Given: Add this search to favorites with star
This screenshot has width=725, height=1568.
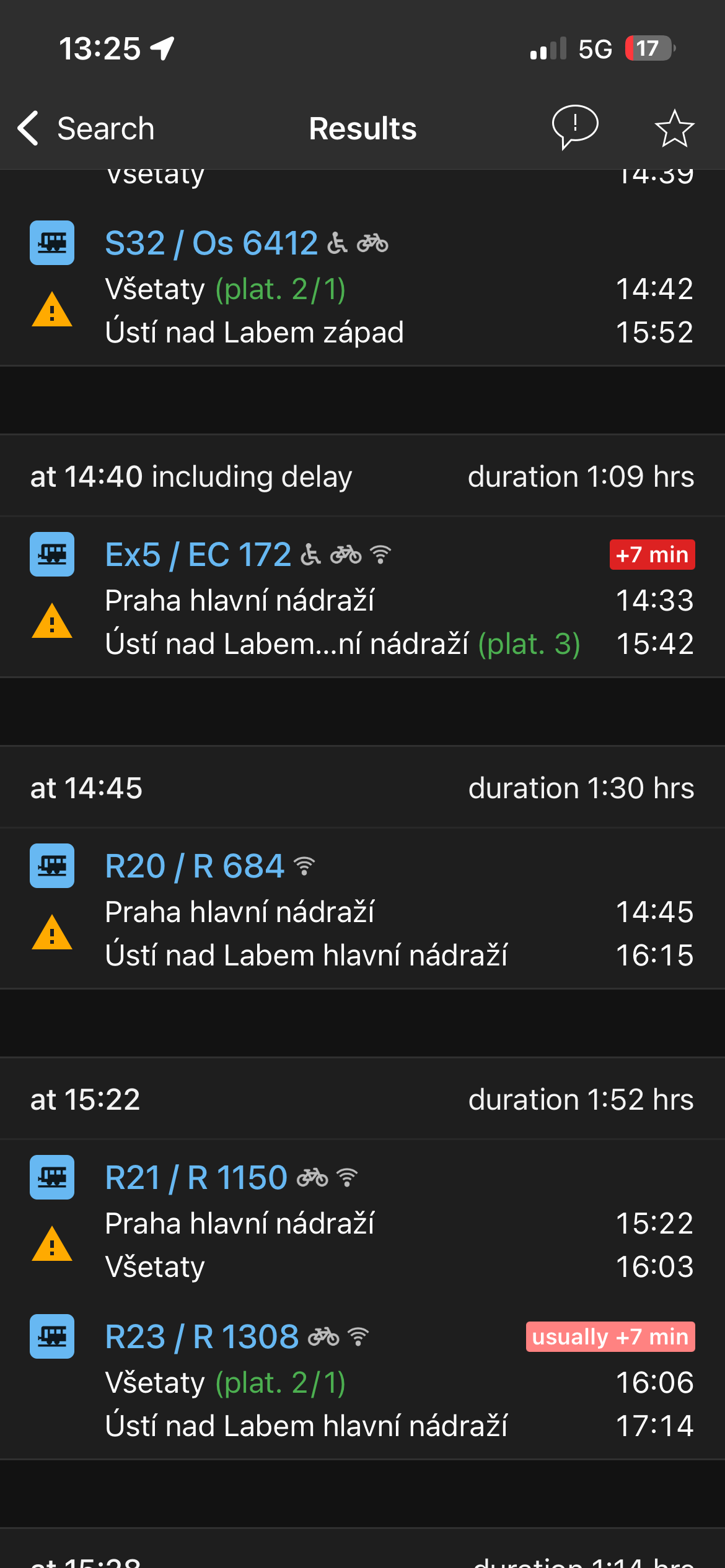Looking at the screenshot, I should click(674, 129).
